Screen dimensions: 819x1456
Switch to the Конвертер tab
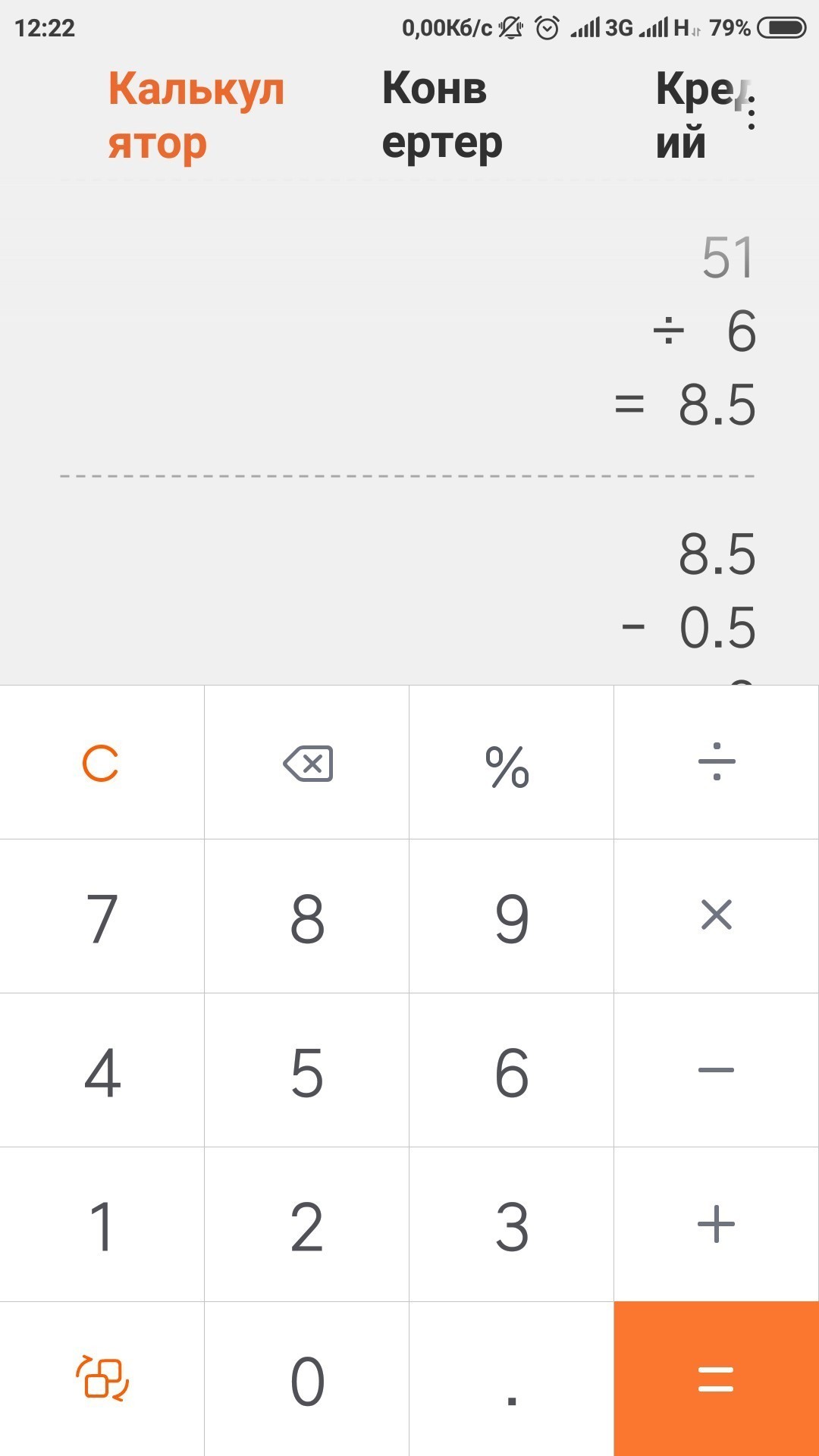coord(441,115)
